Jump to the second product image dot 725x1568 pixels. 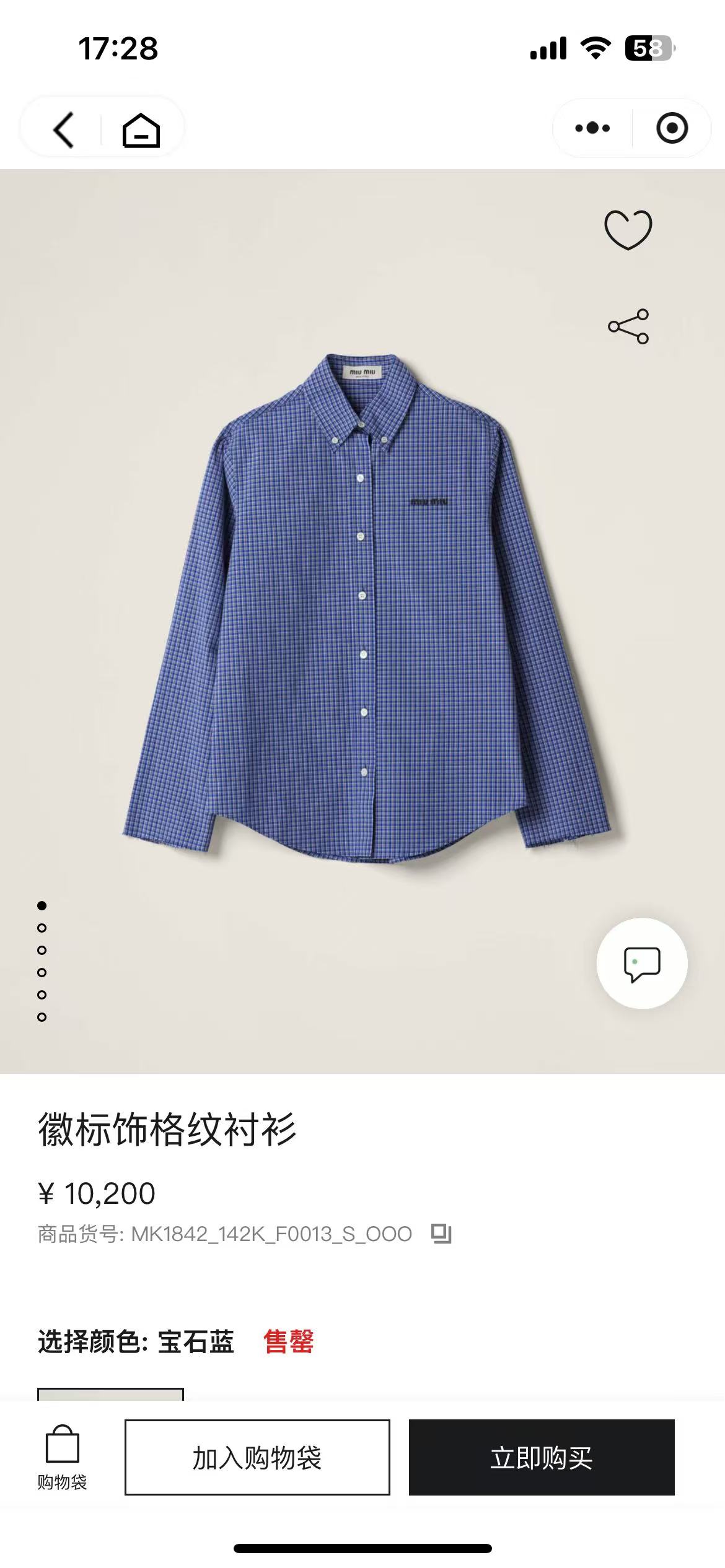42,928
